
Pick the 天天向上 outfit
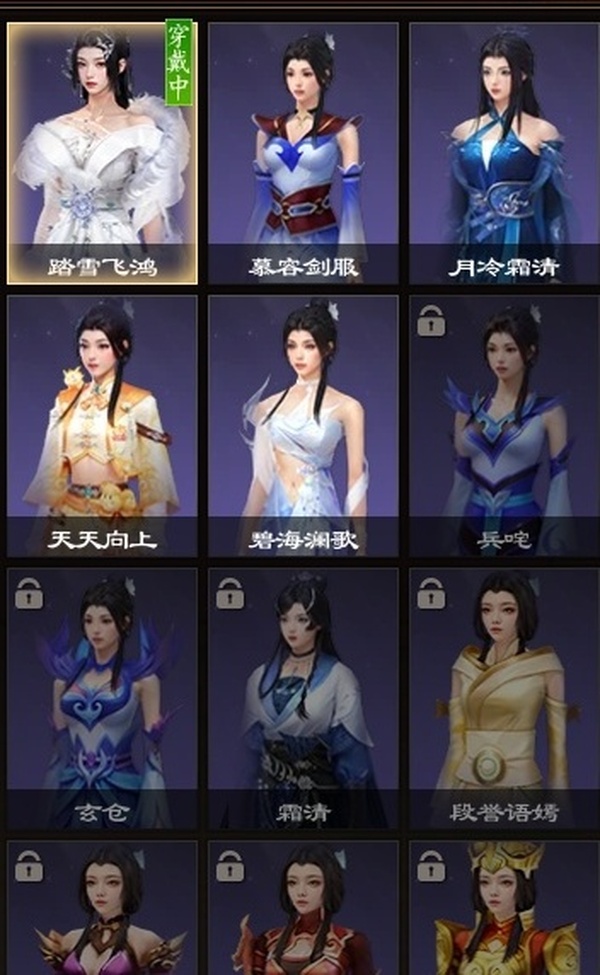point(102,425)
